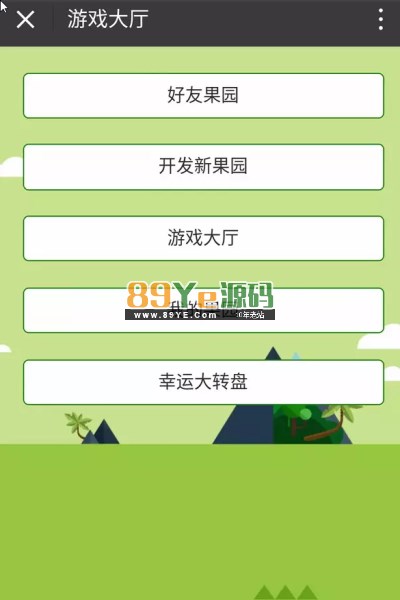Tap the button partly covered by the watermark

(203, 310)
